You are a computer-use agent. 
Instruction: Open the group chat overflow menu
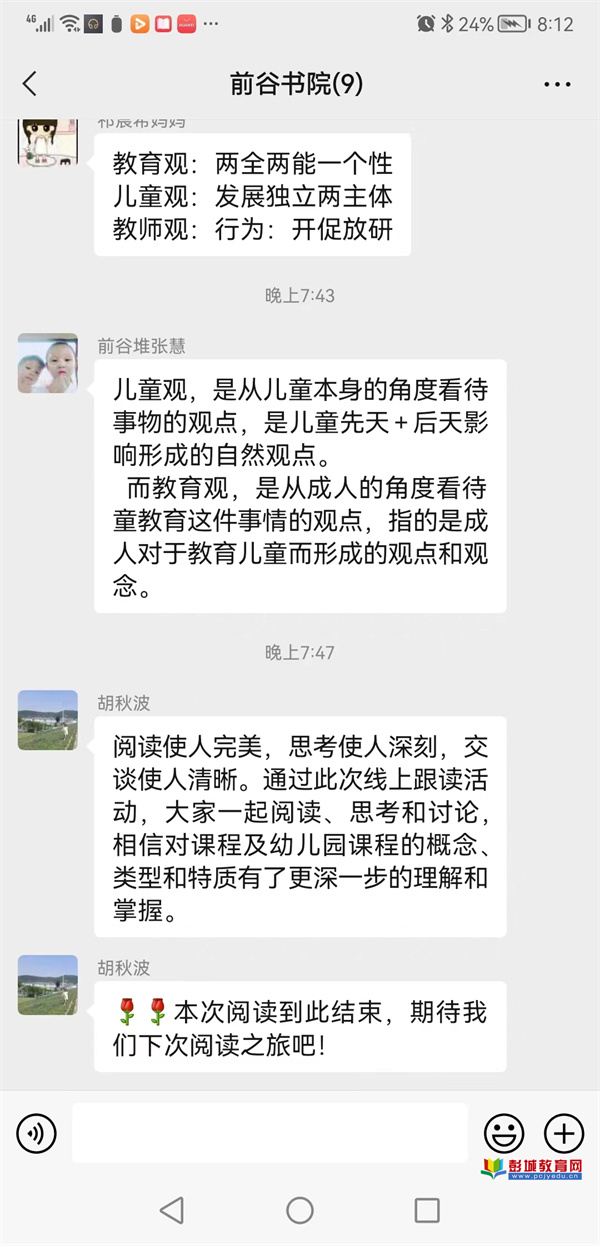[x=557, y=85]
